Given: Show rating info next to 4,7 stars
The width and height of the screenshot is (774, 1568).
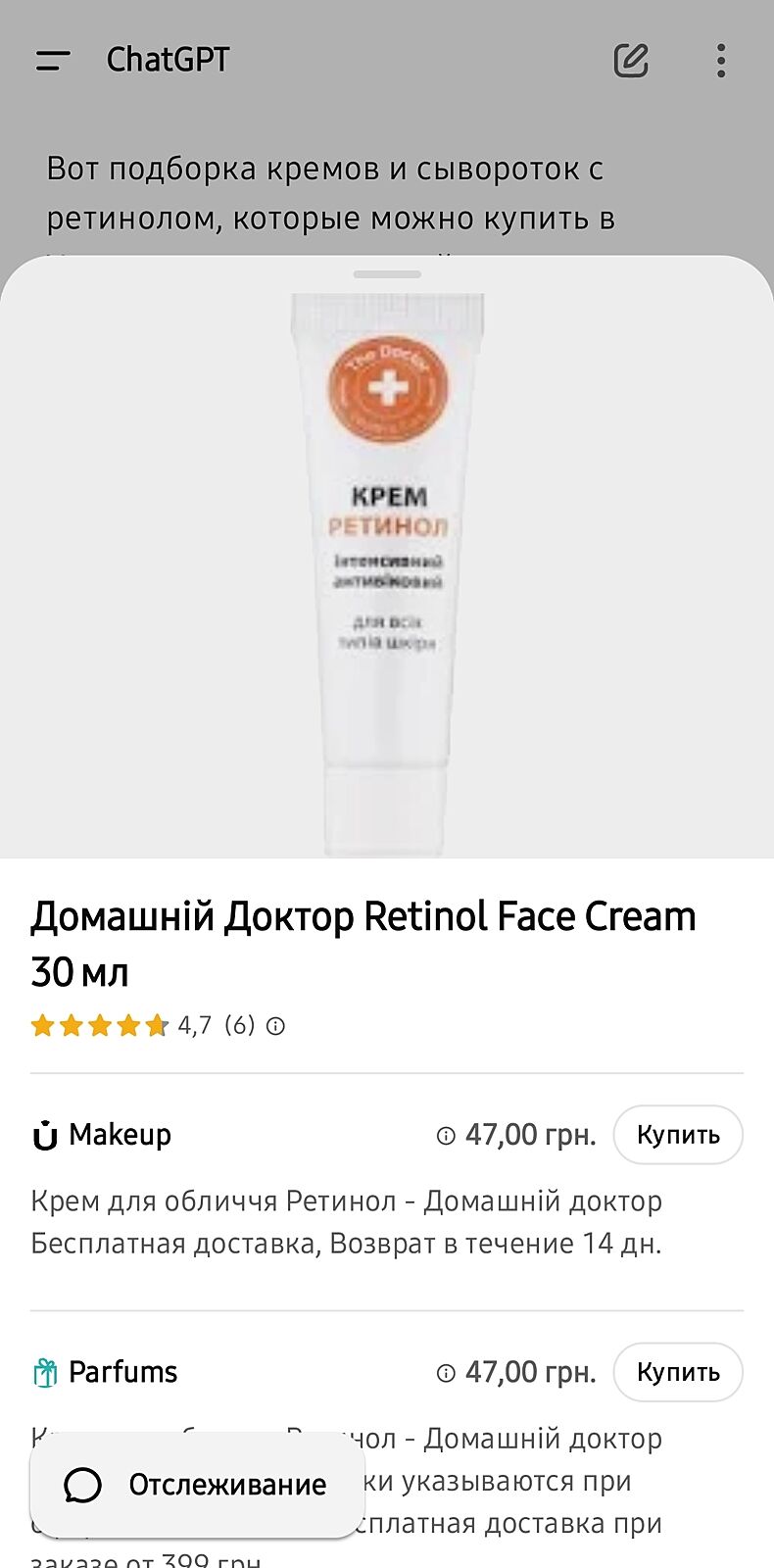Looking at the screenshot, I should click(276, 1026).
